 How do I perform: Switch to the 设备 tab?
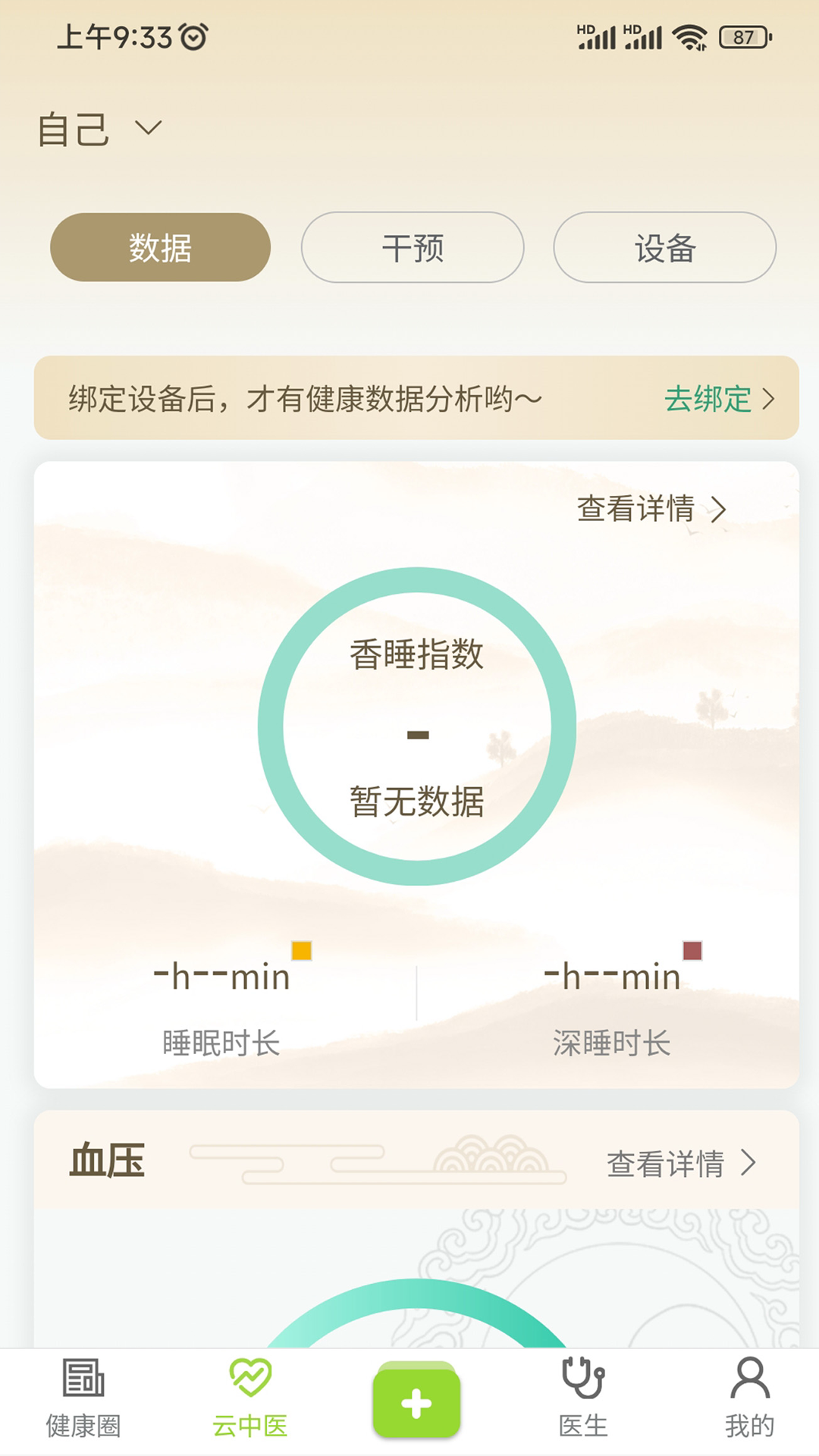click(x=666, y=247)
